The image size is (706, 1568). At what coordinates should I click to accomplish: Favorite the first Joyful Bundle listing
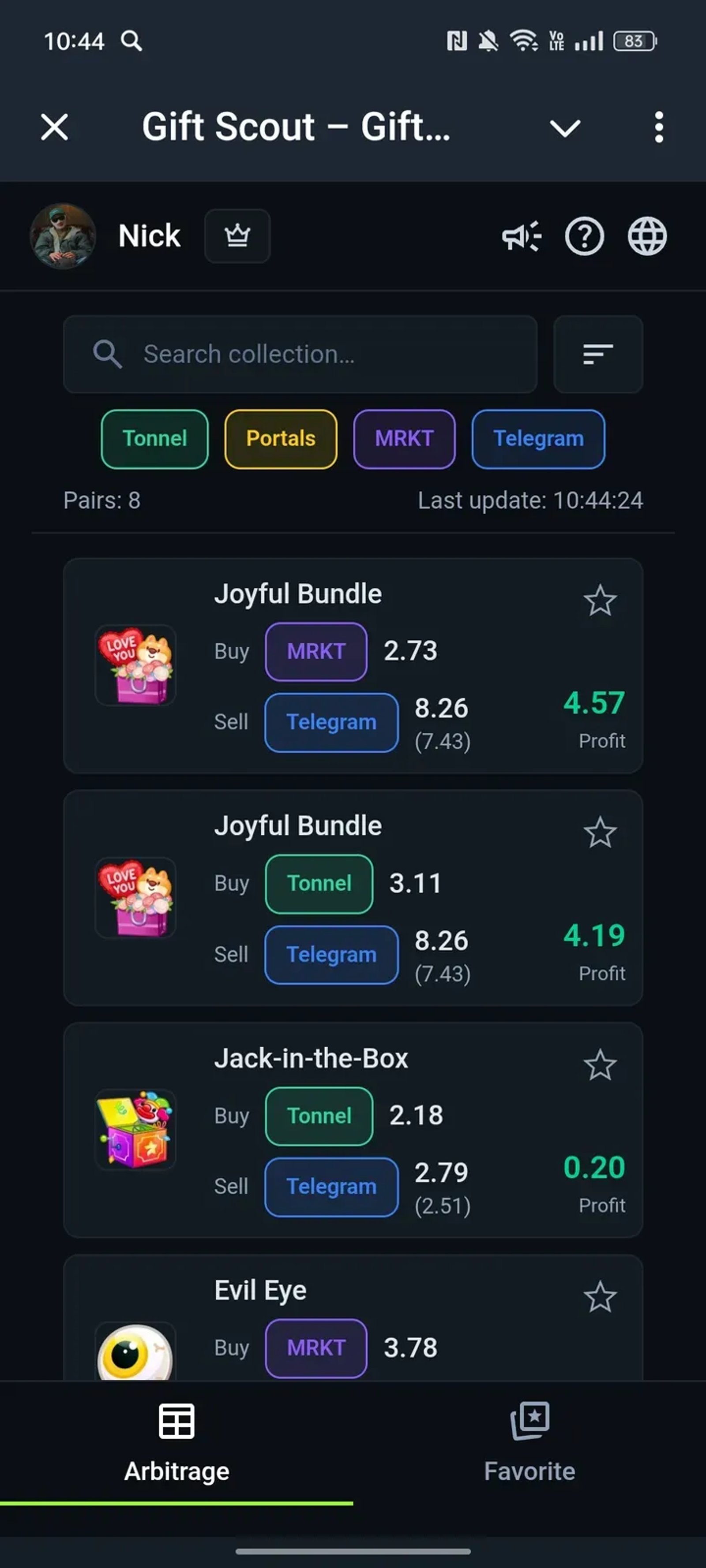[600, 601]
